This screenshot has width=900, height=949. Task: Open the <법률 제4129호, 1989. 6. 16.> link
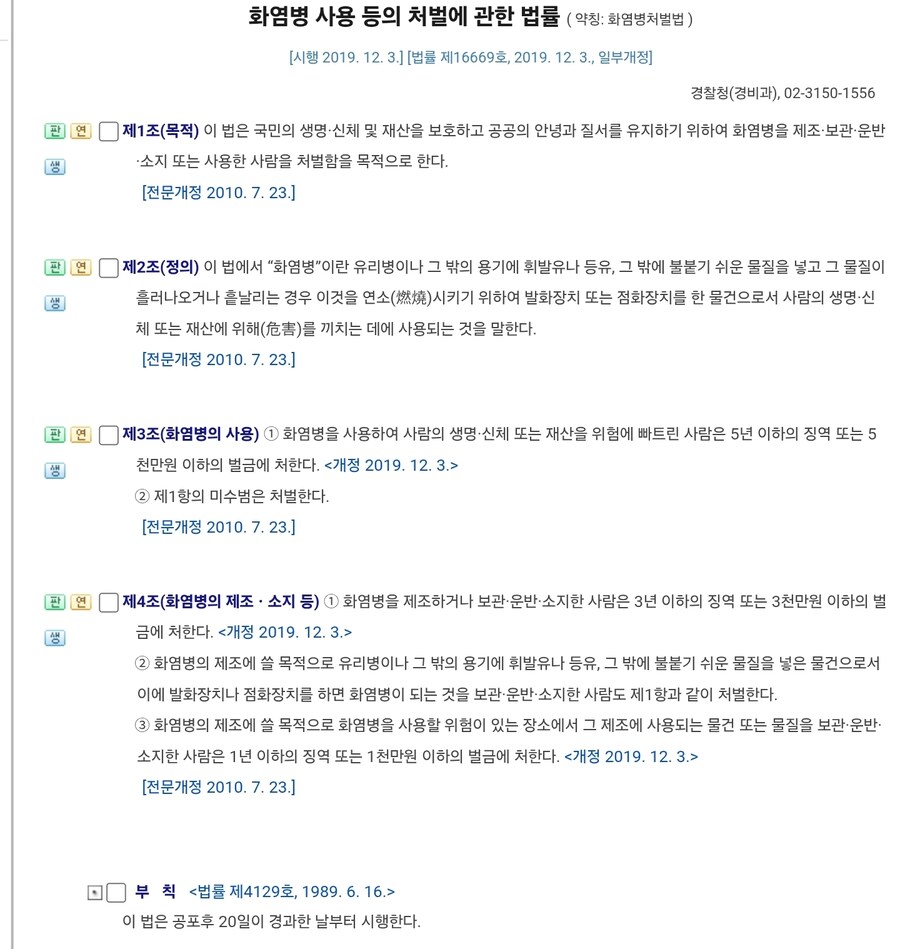tap(292, 891)
